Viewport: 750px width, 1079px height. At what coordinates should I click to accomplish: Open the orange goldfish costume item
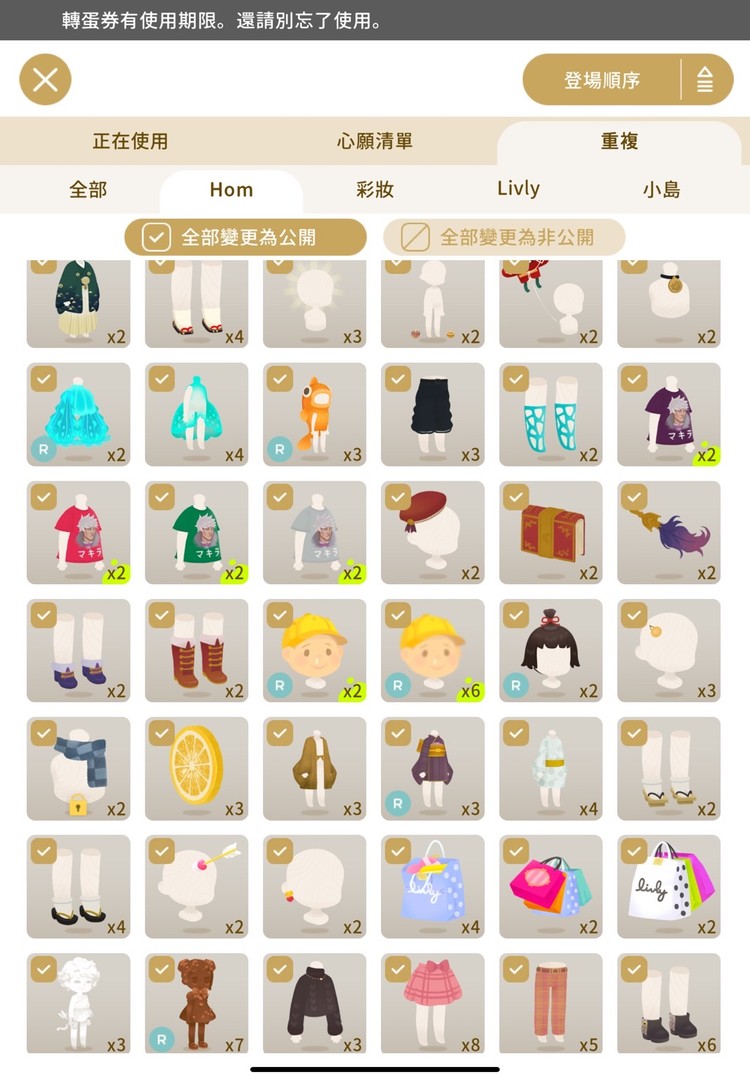coord(314,415)
